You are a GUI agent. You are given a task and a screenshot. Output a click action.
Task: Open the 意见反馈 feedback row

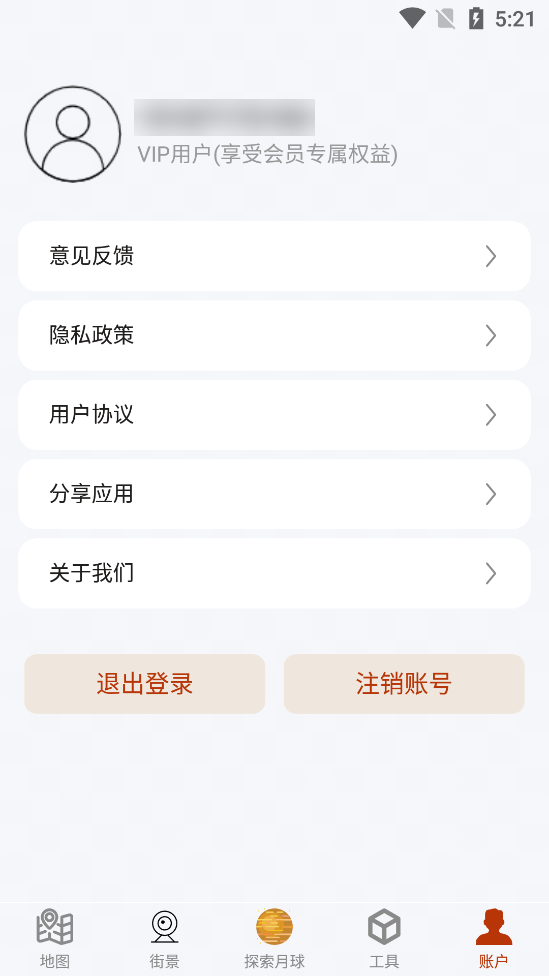pyautogui.click(x=274, y=256)
